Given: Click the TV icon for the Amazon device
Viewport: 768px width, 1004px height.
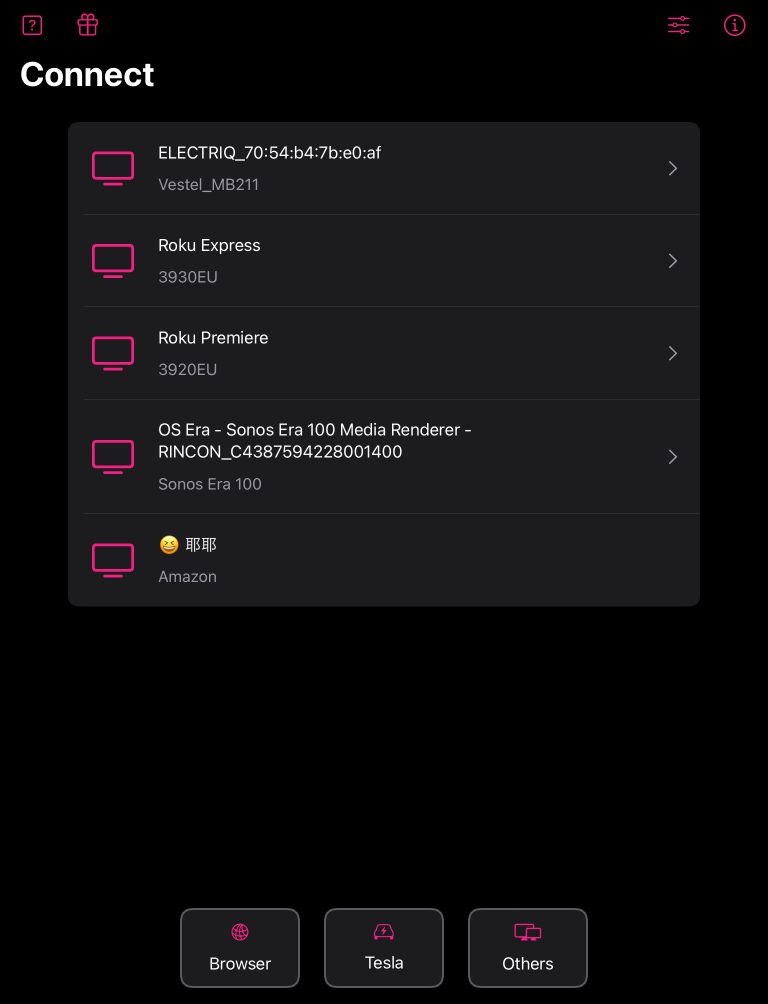Looking at the screenshot, I should [112, 560].
